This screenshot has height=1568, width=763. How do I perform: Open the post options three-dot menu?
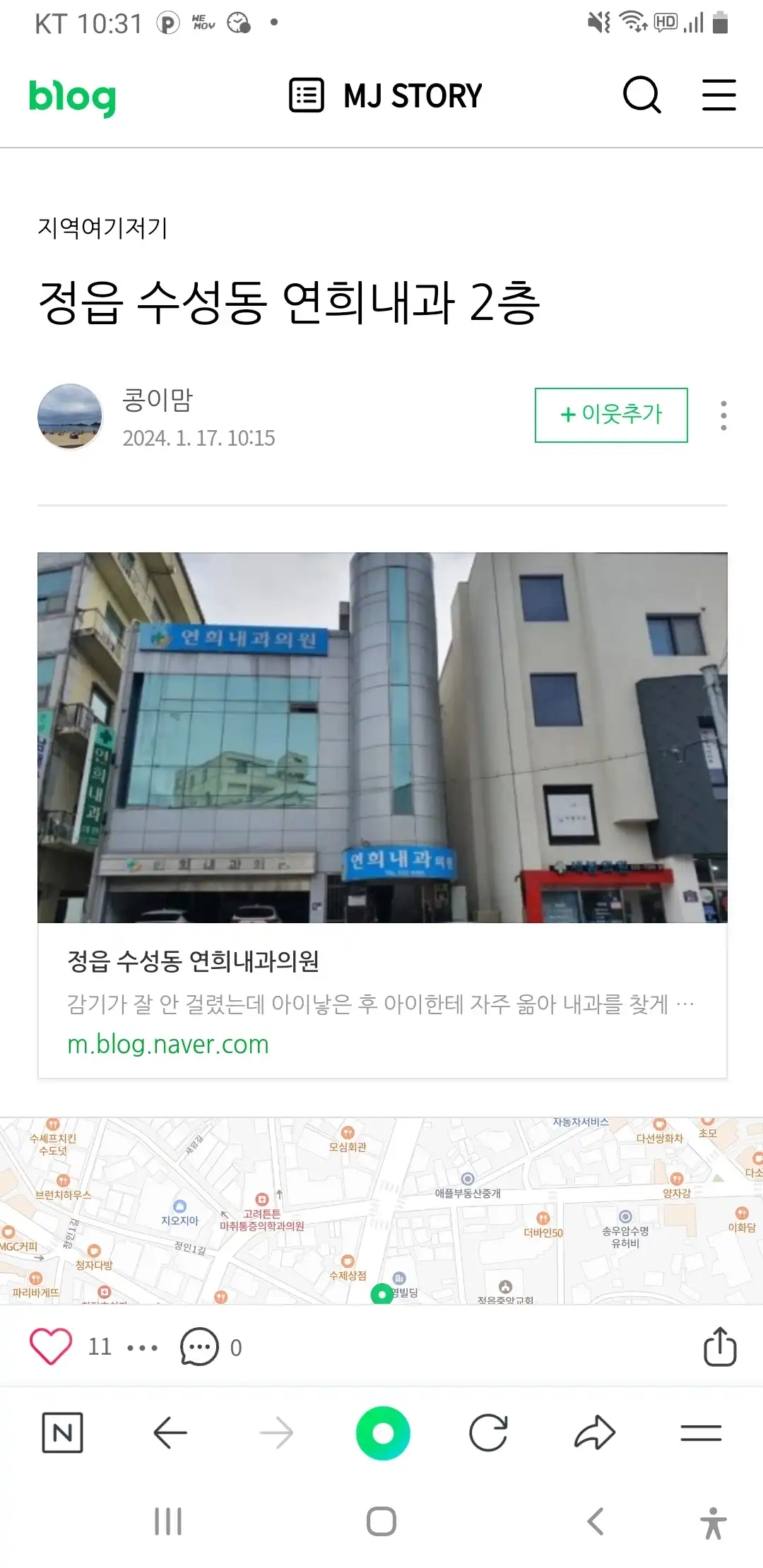pyautogui.click(x=723, y=416)
